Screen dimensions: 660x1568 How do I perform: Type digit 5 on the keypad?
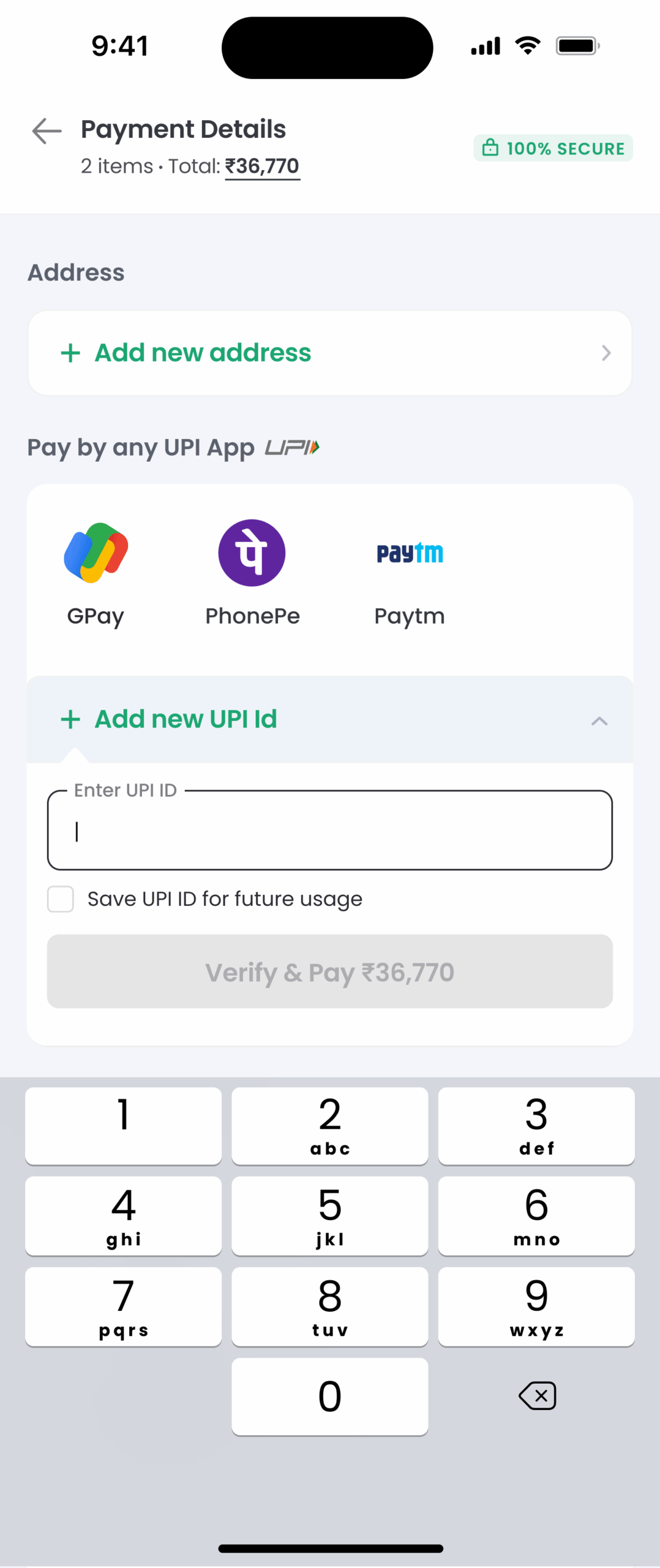point(329,1215)
